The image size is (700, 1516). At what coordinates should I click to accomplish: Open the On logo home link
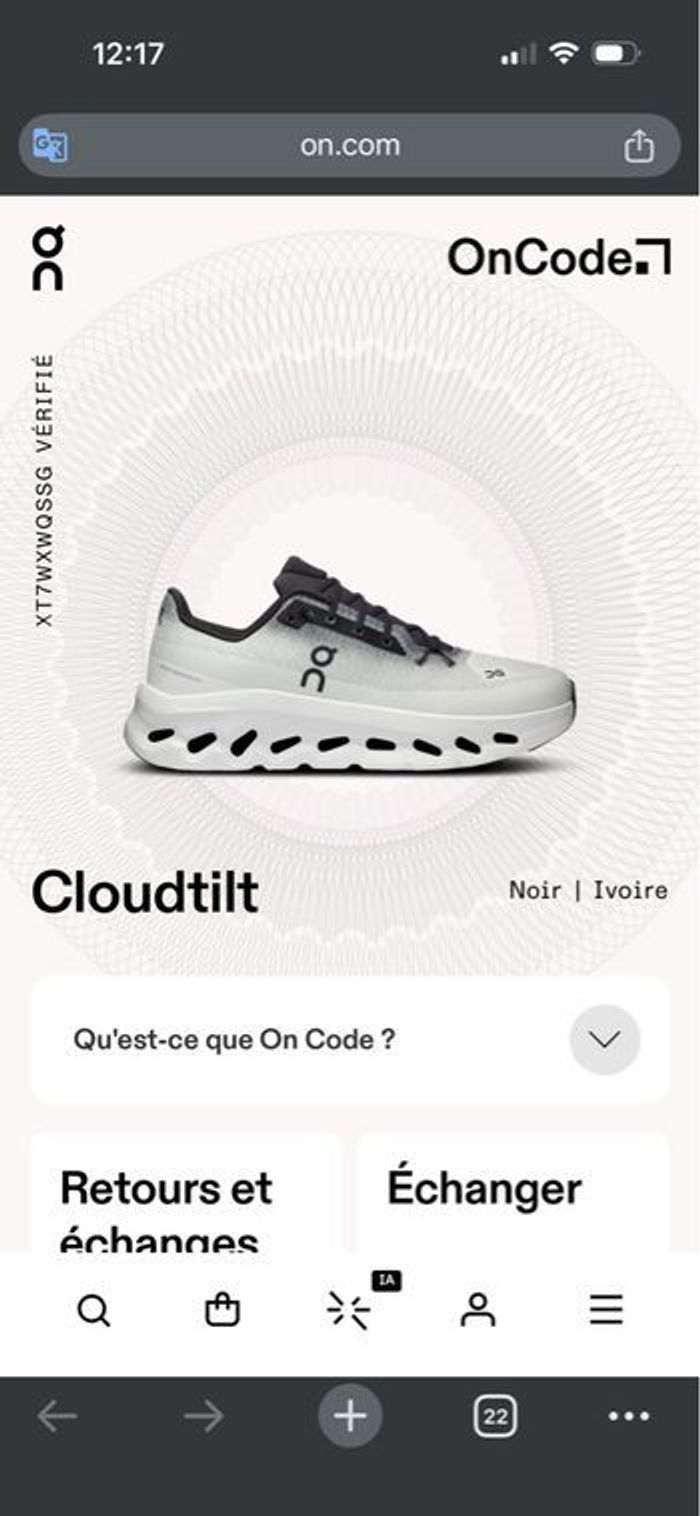[x=48, y=258]
